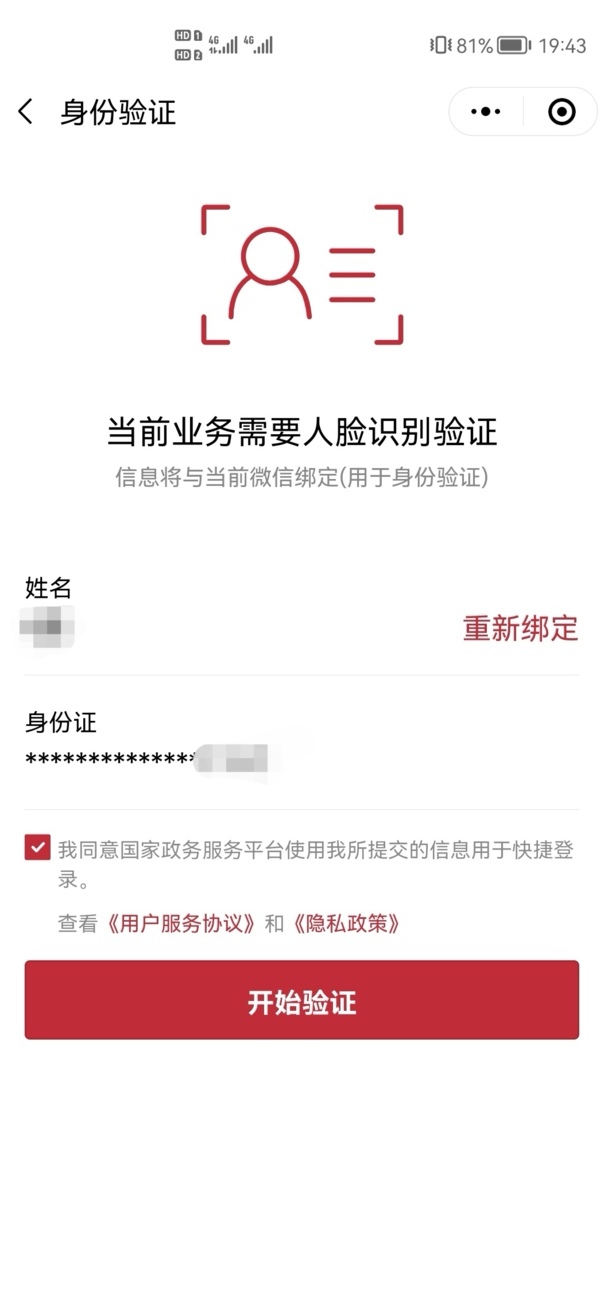
Task: Close the mini program with the circle button
Action: [562, 112]
